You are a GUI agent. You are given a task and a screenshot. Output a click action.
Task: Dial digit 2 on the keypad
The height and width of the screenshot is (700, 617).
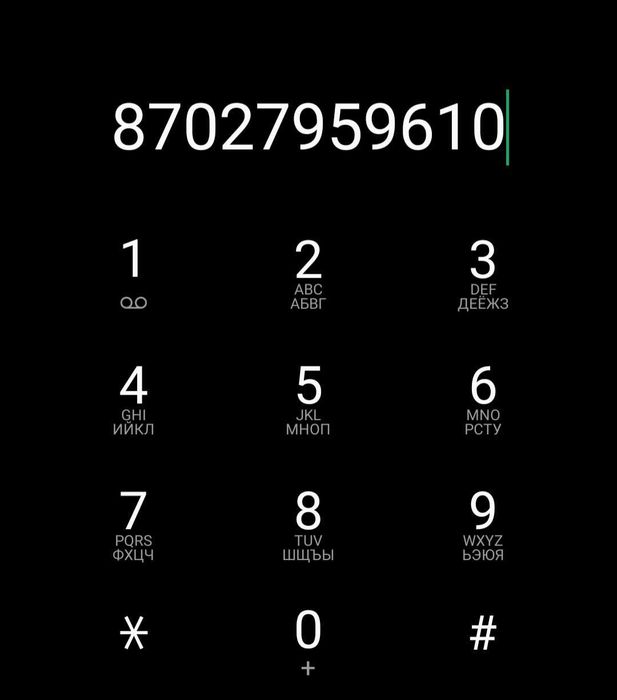[308, 272]
